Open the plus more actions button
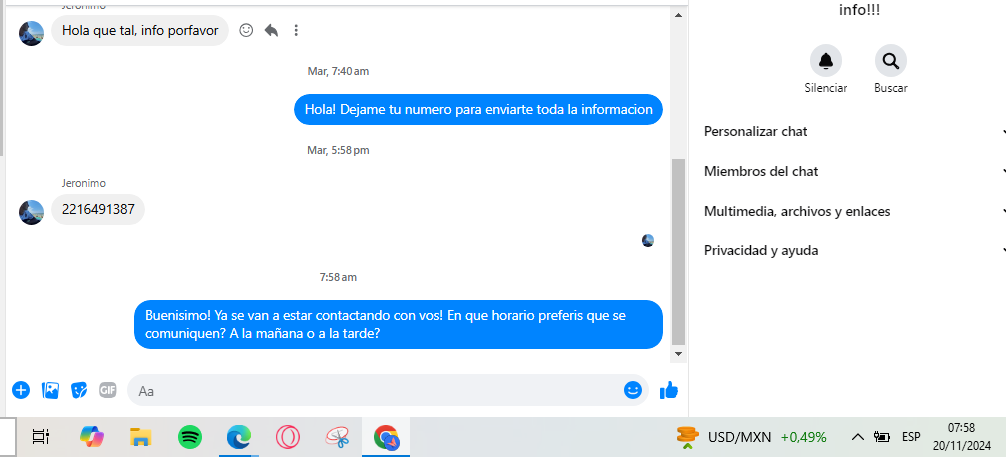This screenshot has width=1006, height=457. tap(21, 390)
